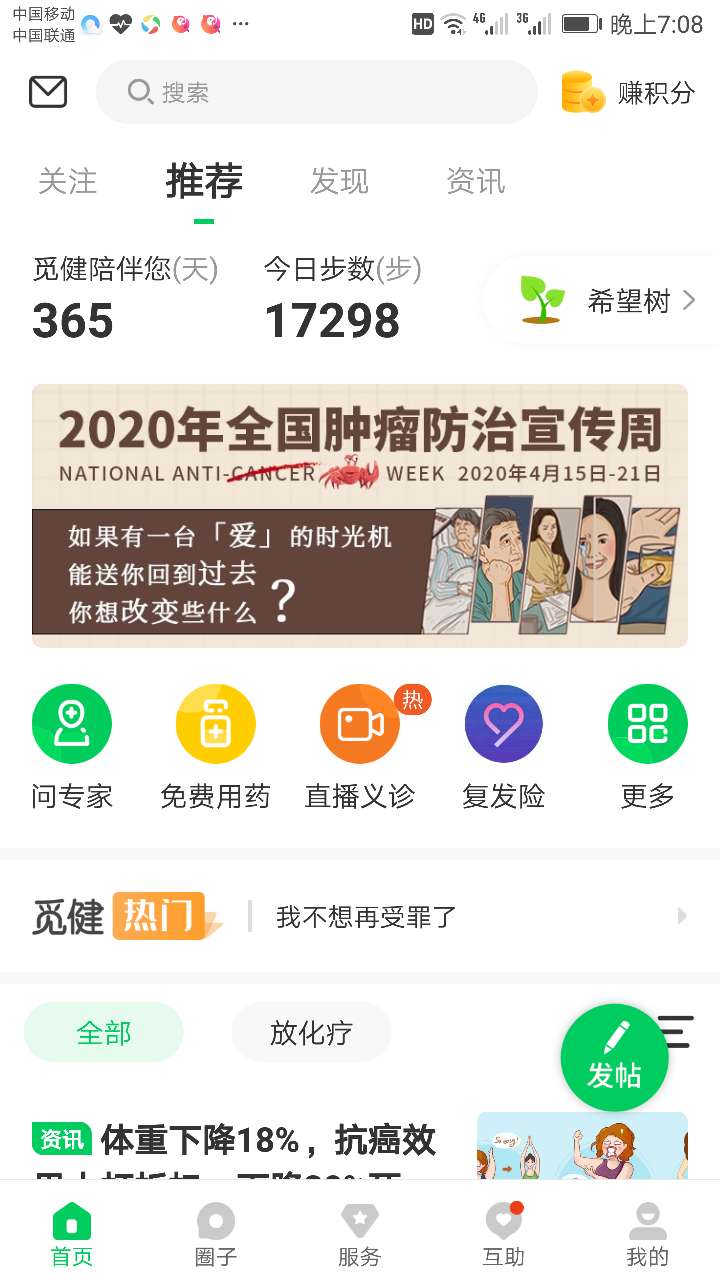This screenshot has width=720, height=1280.
Task: Select the 全部 filter chip
Action: pyautogui.click(x=104, y=1032)
